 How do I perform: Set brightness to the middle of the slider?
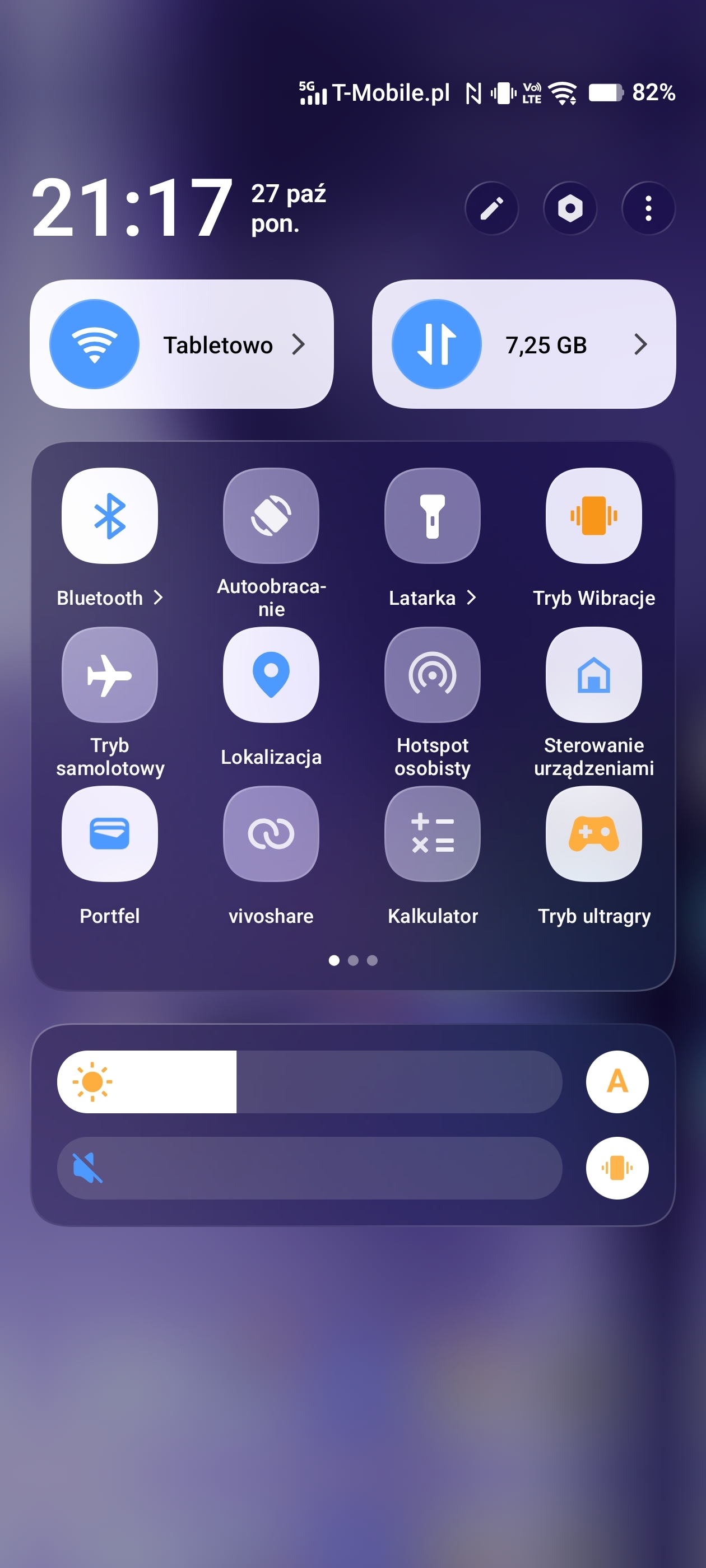point(309,1082)
